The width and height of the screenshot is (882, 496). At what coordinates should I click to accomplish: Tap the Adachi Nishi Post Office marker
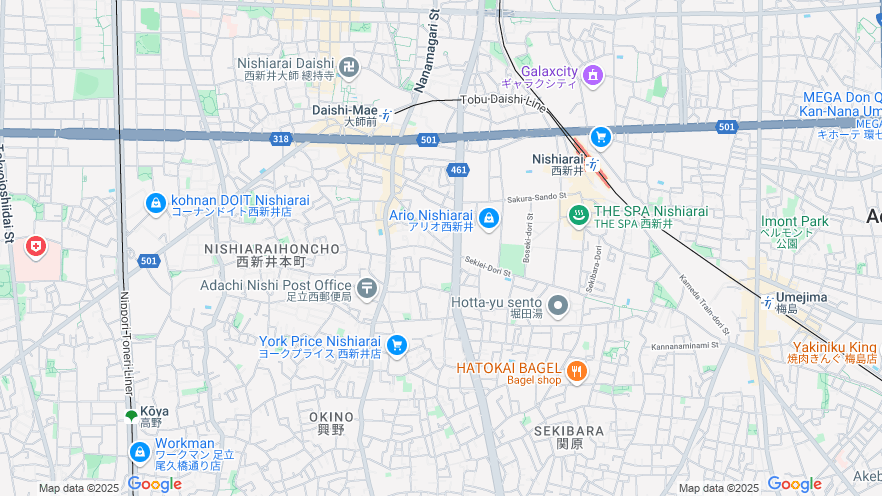(x=367, y=289)
